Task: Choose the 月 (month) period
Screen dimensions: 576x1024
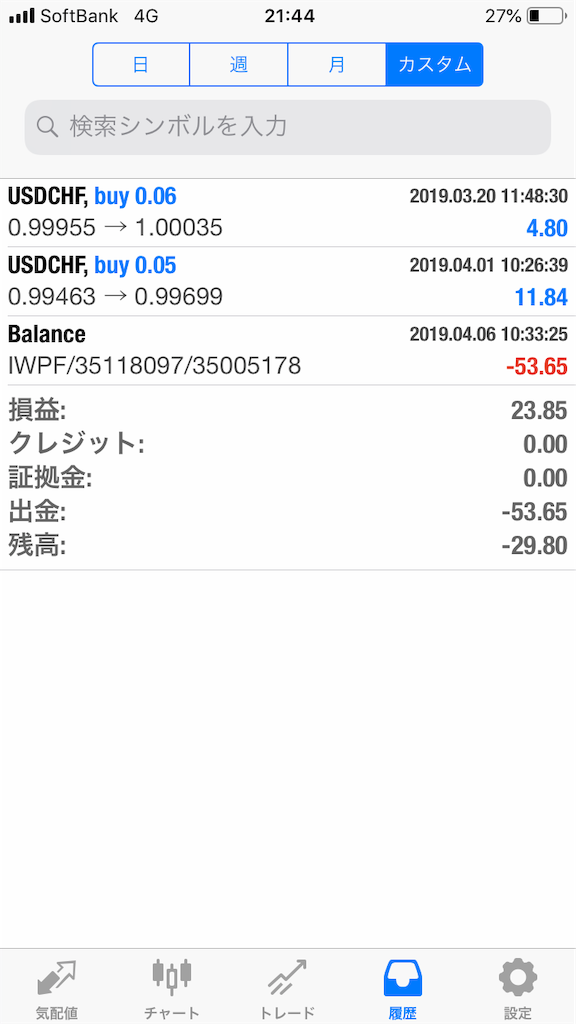Action: click(336, 65)
